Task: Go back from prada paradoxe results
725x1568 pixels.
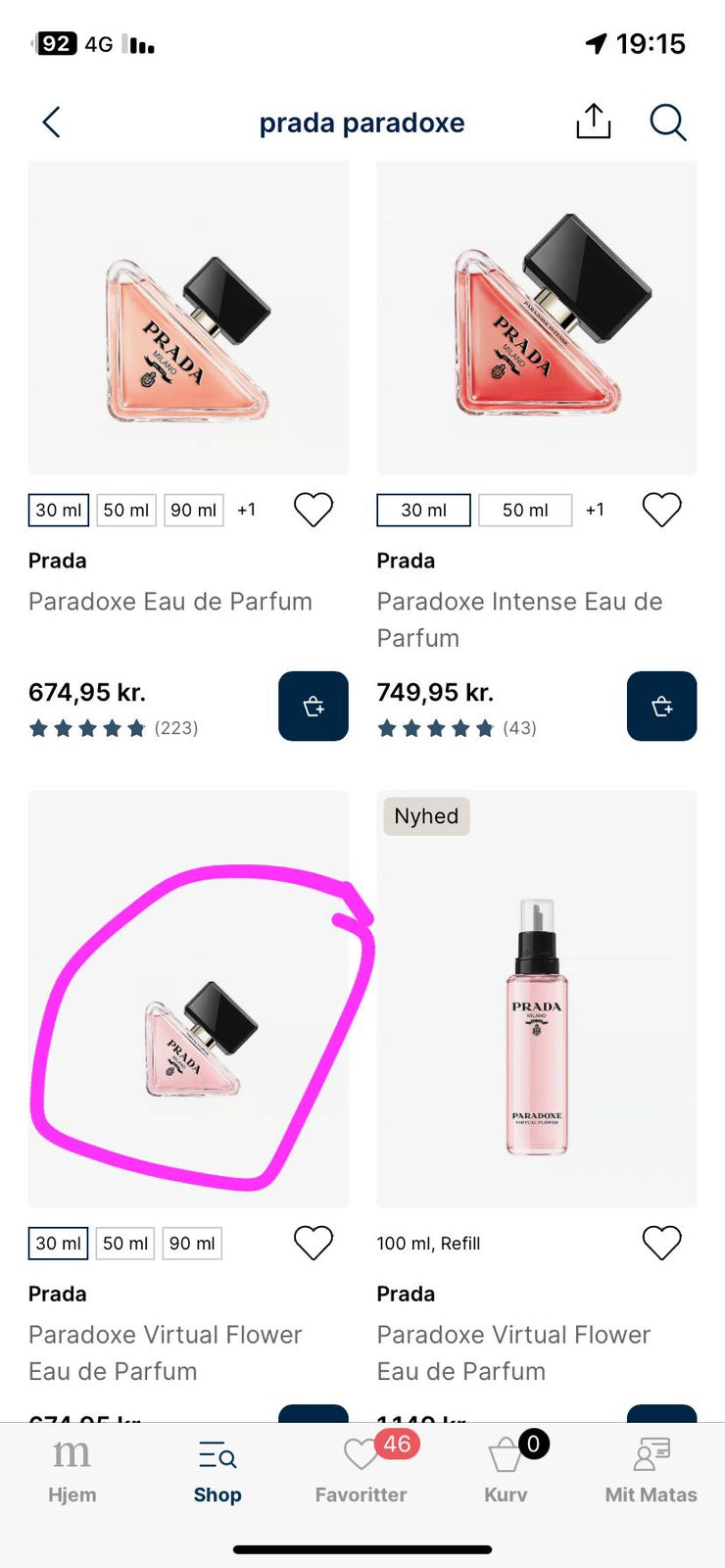Action: tap(52, 122)
